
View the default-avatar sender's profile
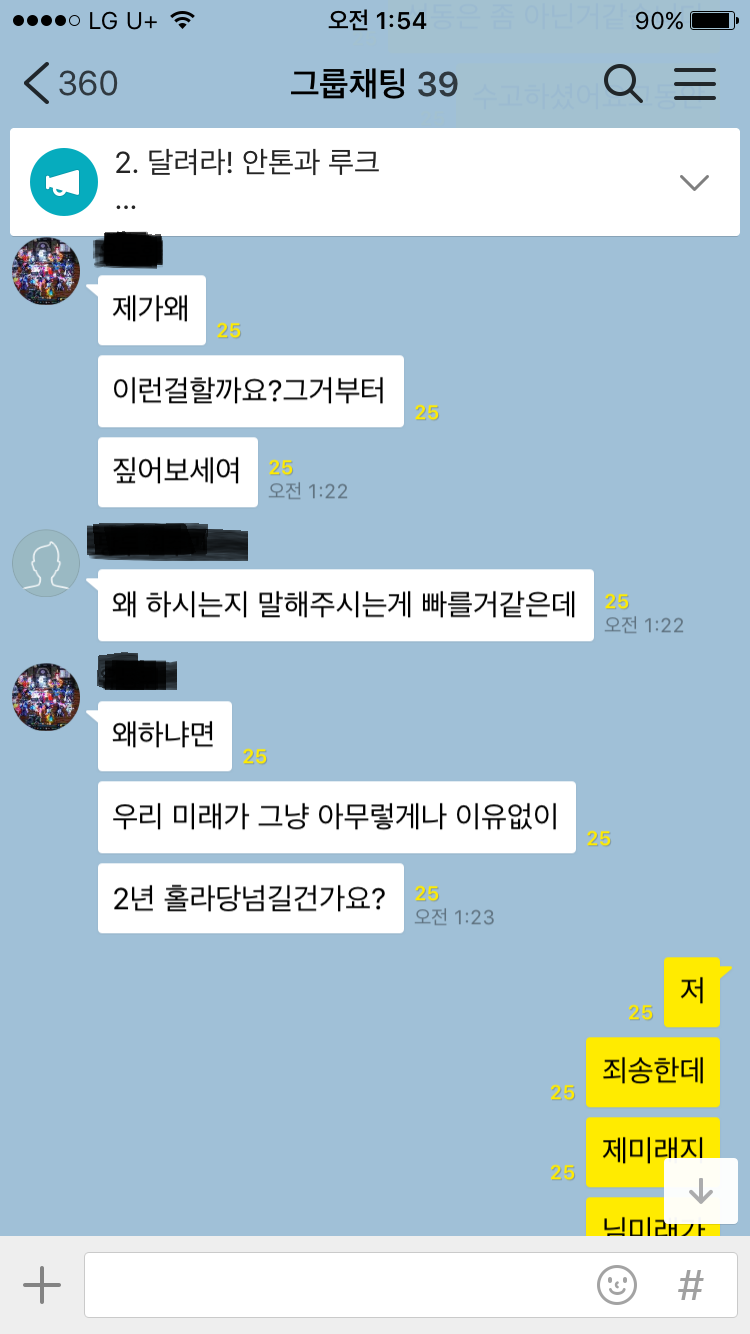point(46,564)
